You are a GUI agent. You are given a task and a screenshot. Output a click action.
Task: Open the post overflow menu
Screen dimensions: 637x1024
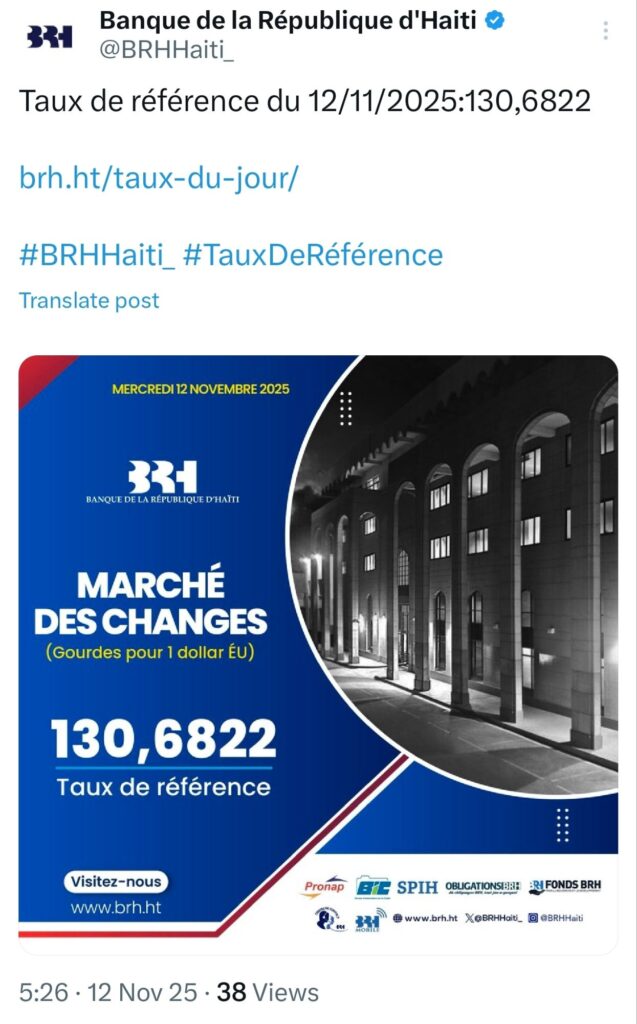(x=605, y=31)
